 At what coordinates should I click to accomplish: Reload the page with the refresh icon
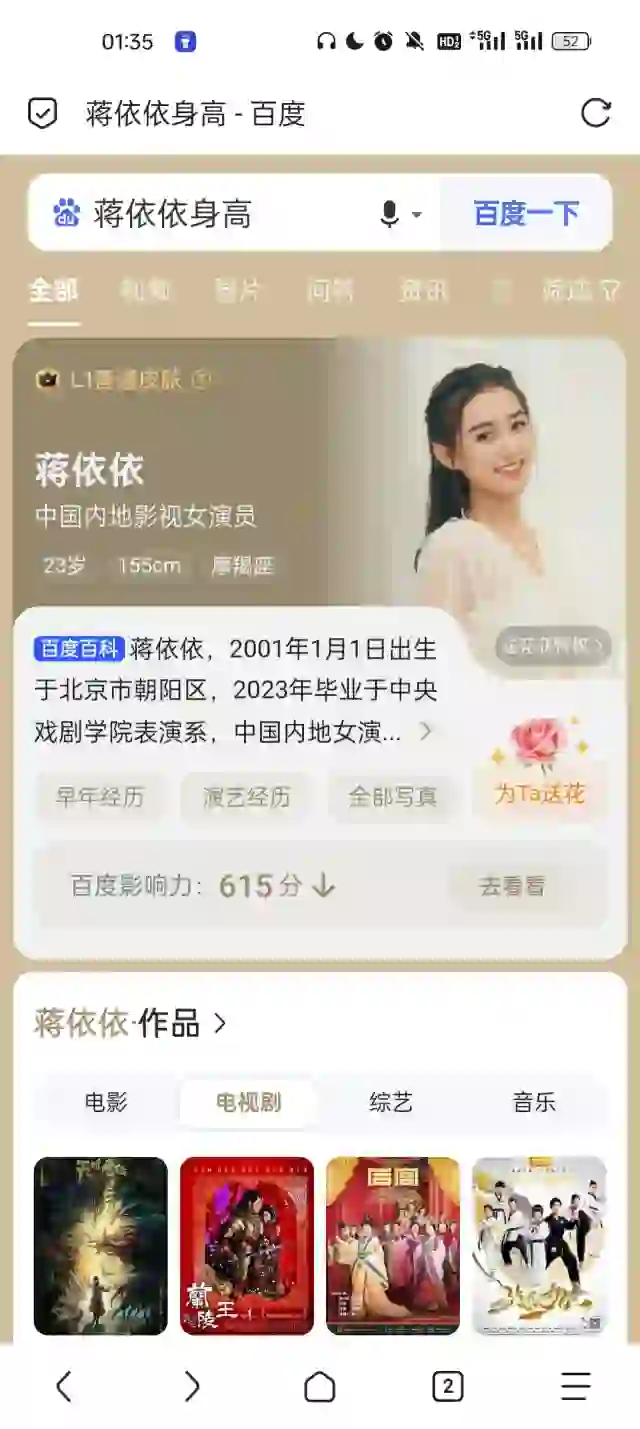click(596, 113)
